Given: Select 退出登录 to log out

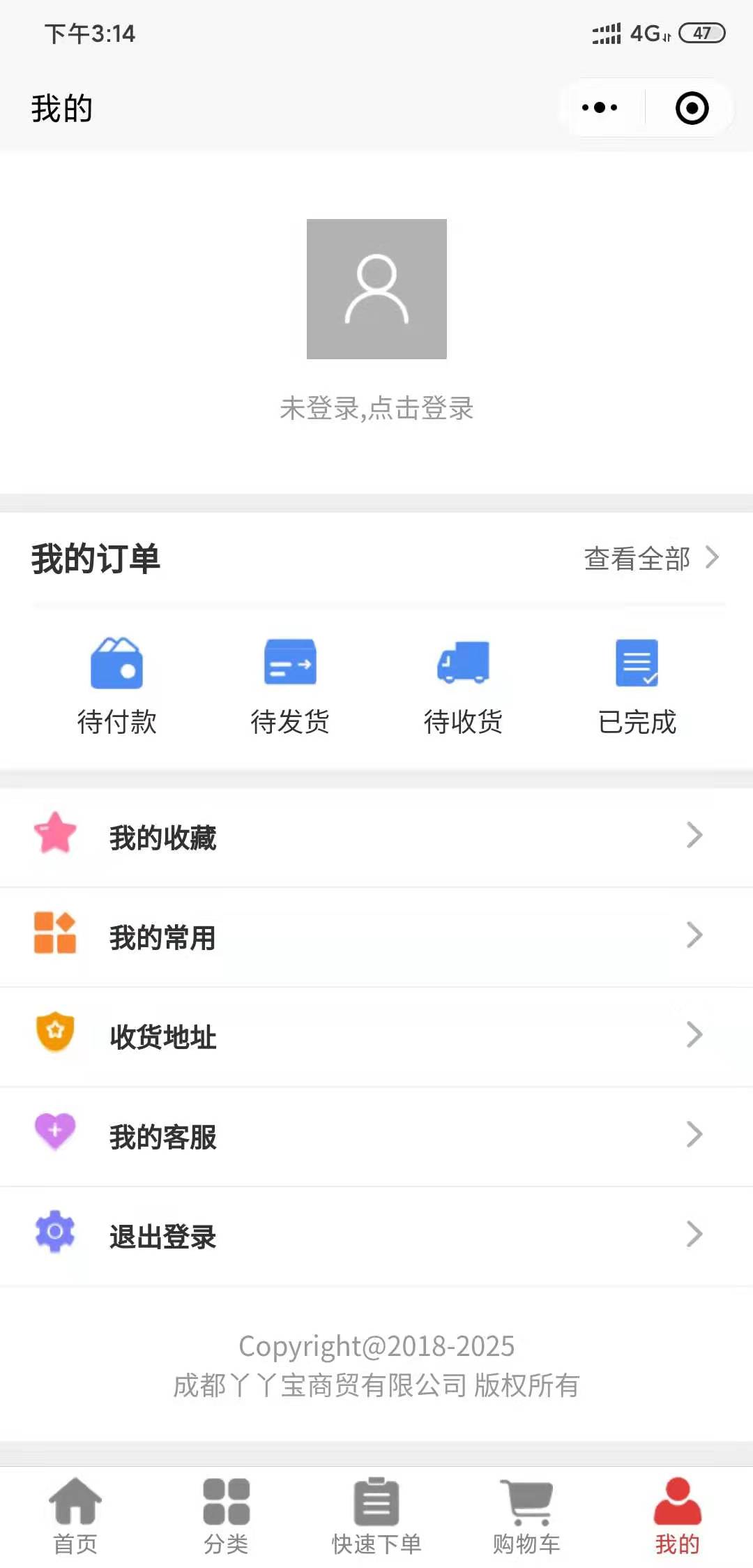Looking at the screenshot, I should pyautogui.click(x=376, y=1235).
